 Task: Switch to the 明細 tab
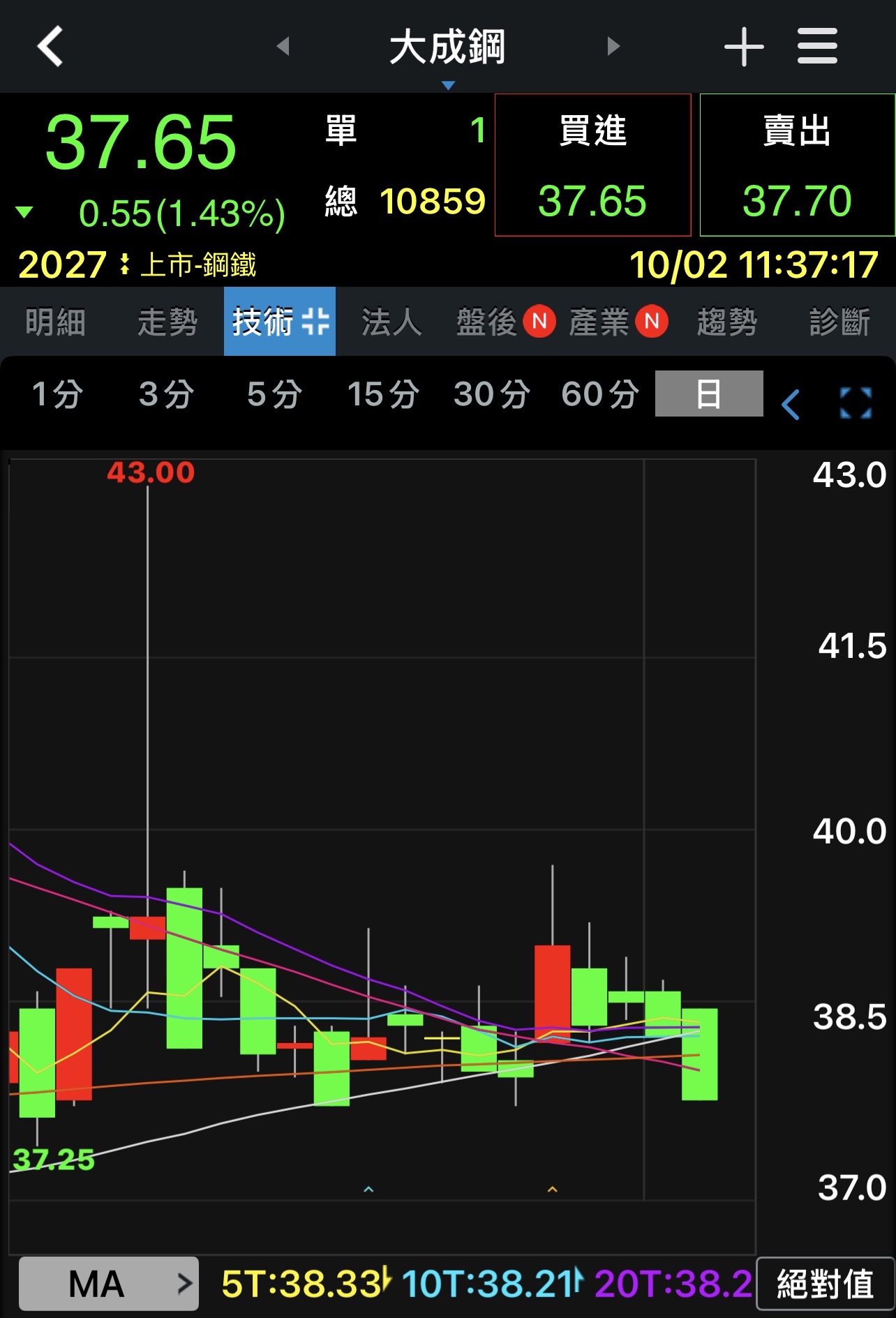click(x=56, y=322)
